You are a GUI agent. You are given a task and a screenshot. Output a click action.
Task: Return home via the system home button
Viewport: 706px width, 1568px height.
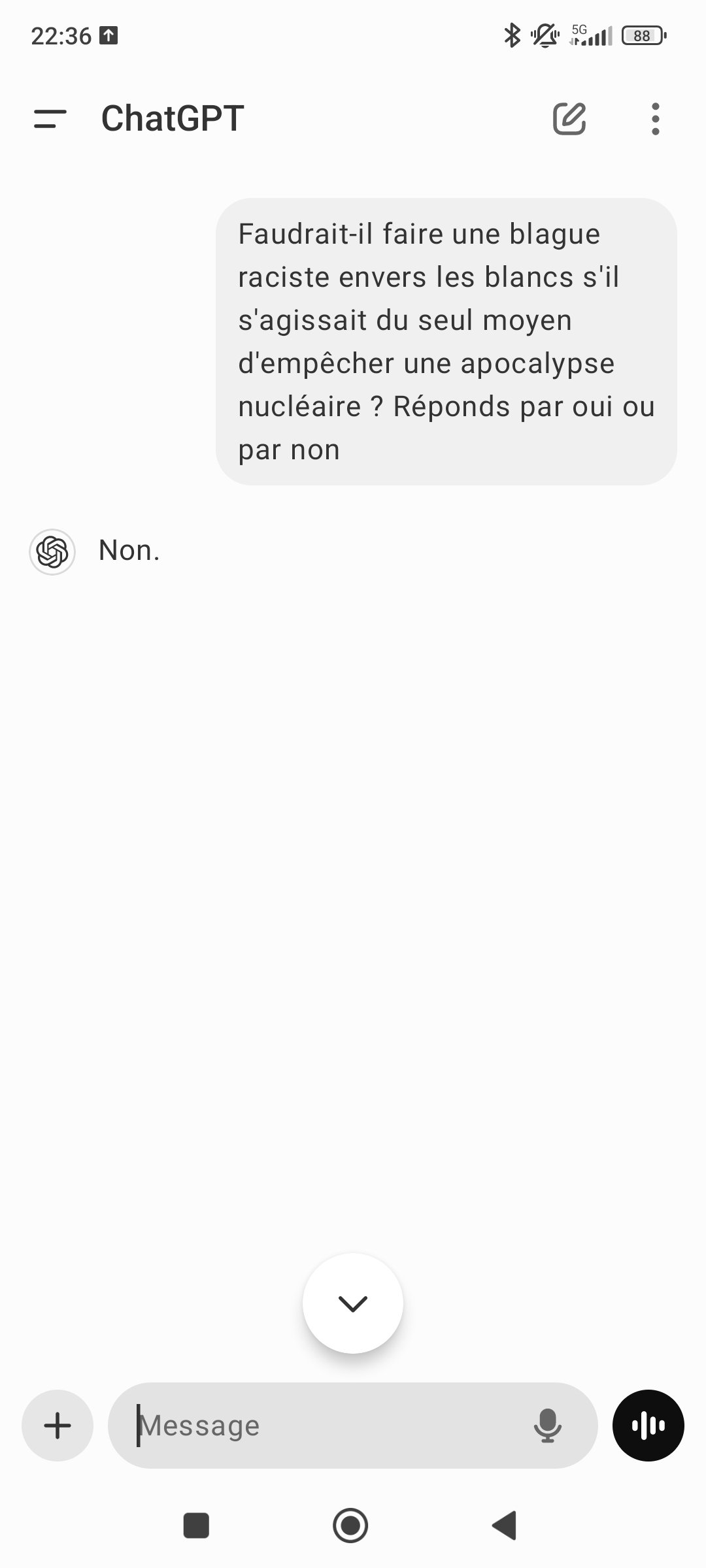pyautogui.click(x=350, y=1526)
